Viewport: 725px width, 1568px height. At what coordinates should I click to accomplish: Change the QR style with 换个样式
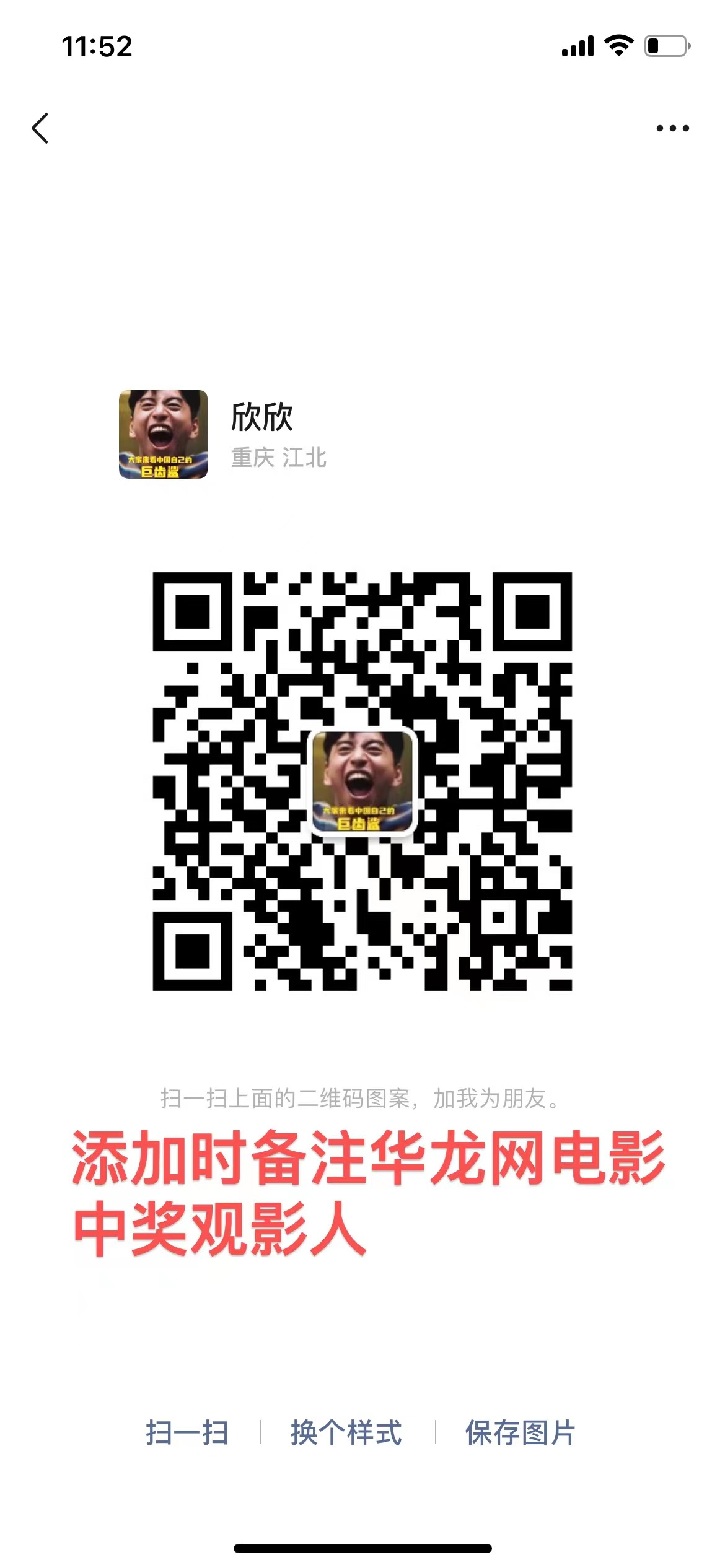point(346,1432)
